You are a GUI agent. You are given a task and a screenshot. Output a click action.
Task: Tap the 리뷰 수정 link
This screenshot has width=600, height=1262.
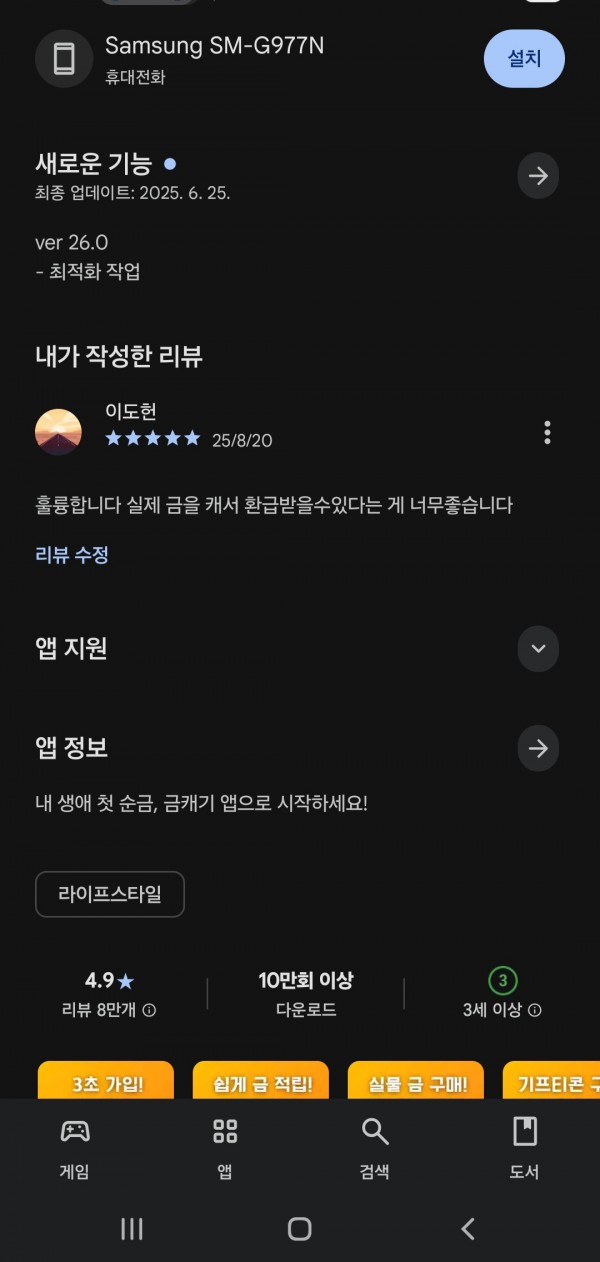pos(72,555)
